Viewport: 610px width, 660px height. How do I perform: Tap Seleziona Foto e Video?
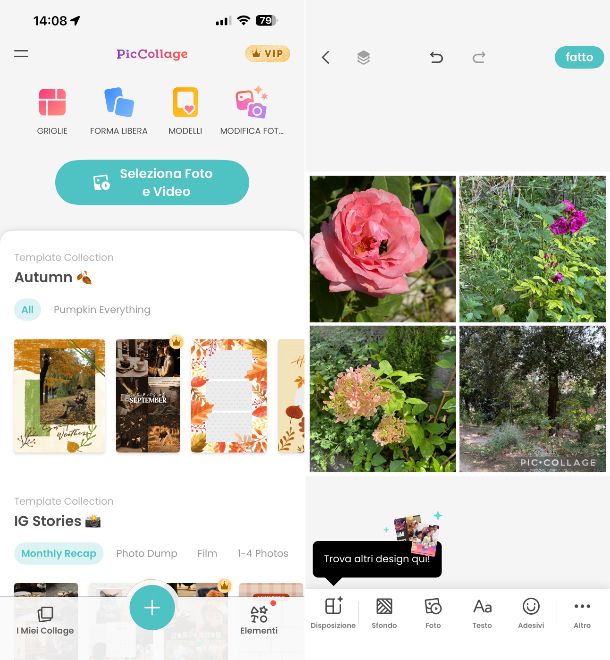tap(152, 182)
